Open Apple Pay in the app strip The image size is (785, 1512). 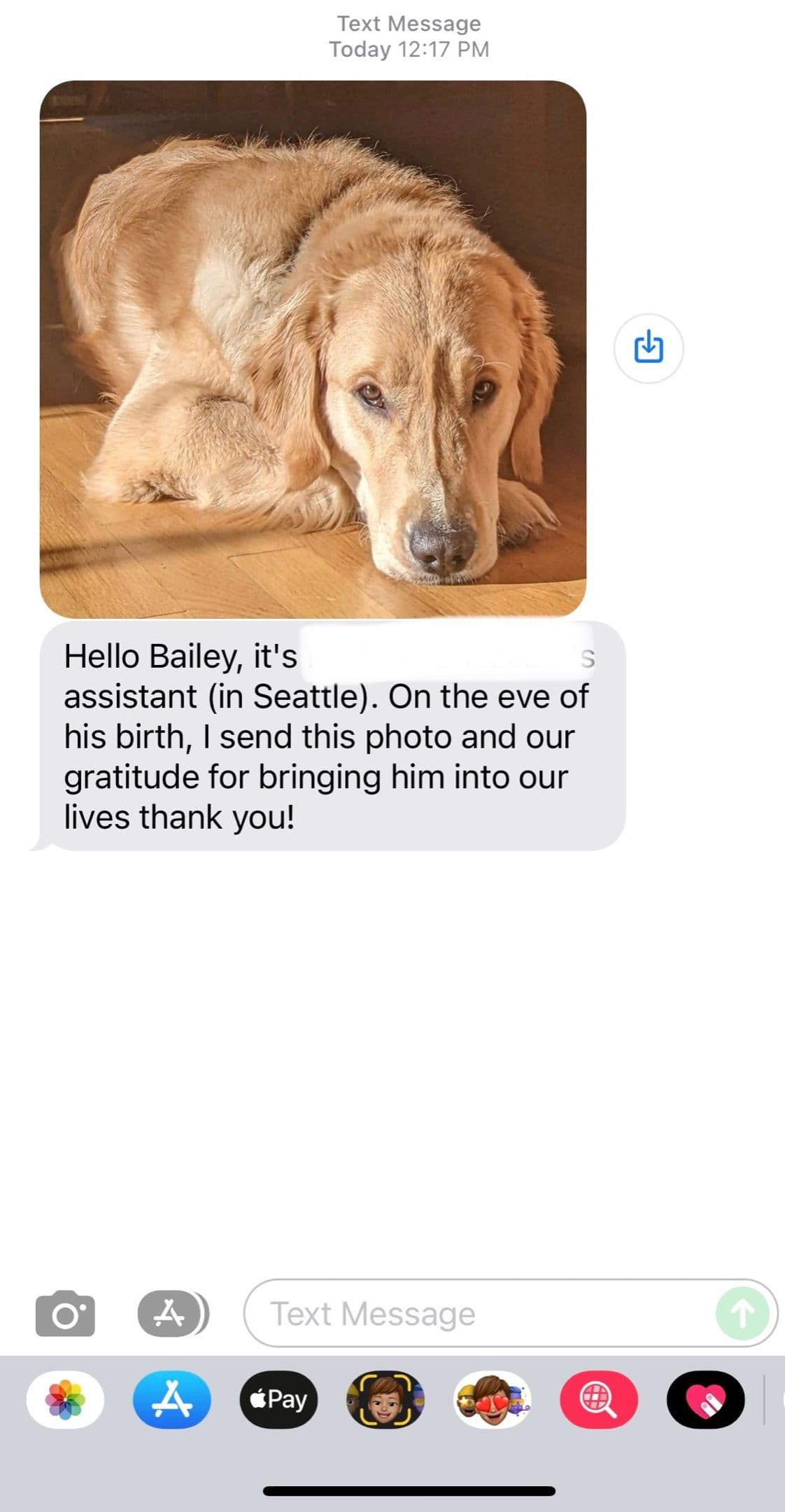pyautogui.click(x=278, y=1399)
